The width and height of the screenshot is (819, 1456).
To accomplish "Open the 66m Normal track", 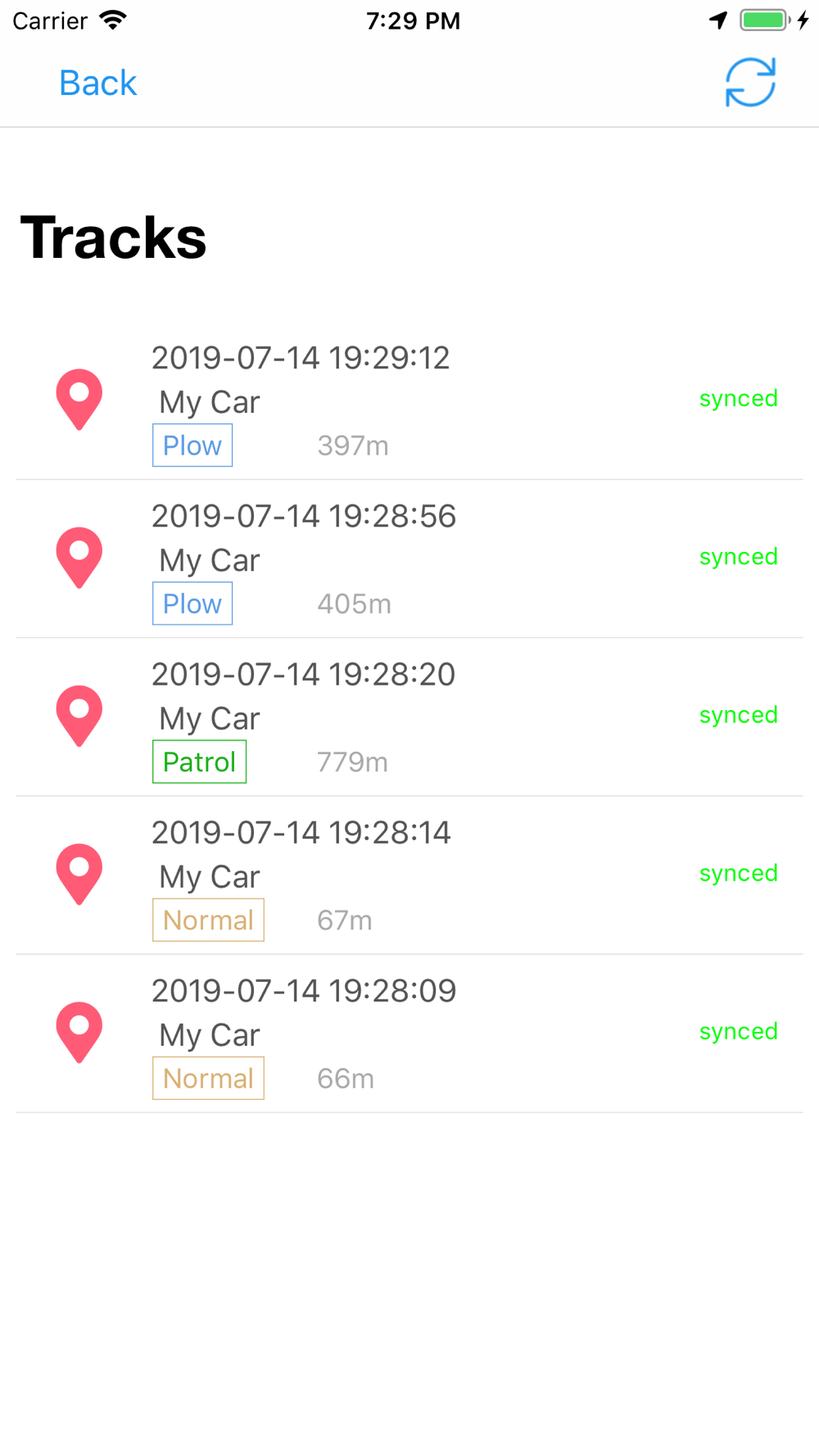I will click(x=409, y=1033).
